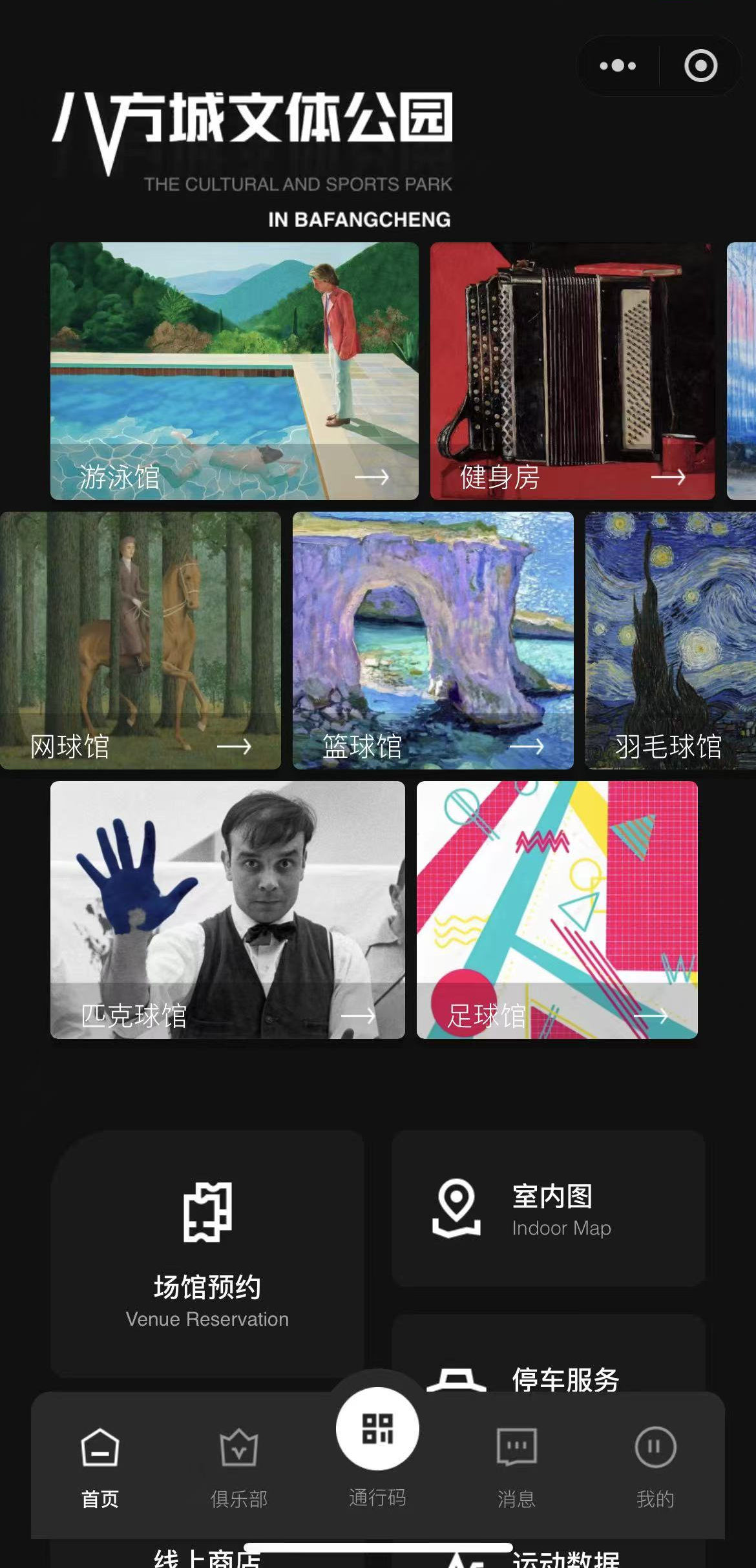
Task: Open the 足球馆 football hall tile
Action: coord(557,910)
